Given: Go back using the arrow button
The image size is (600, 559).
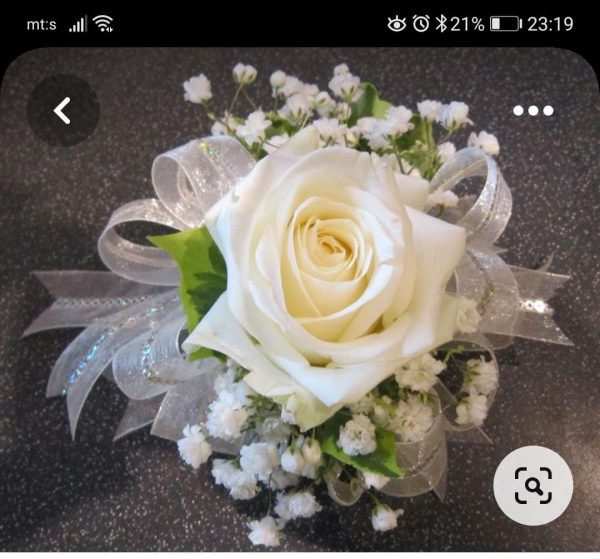Looking at the screenshot, I should pyautogui.click(x=62, y=110).
